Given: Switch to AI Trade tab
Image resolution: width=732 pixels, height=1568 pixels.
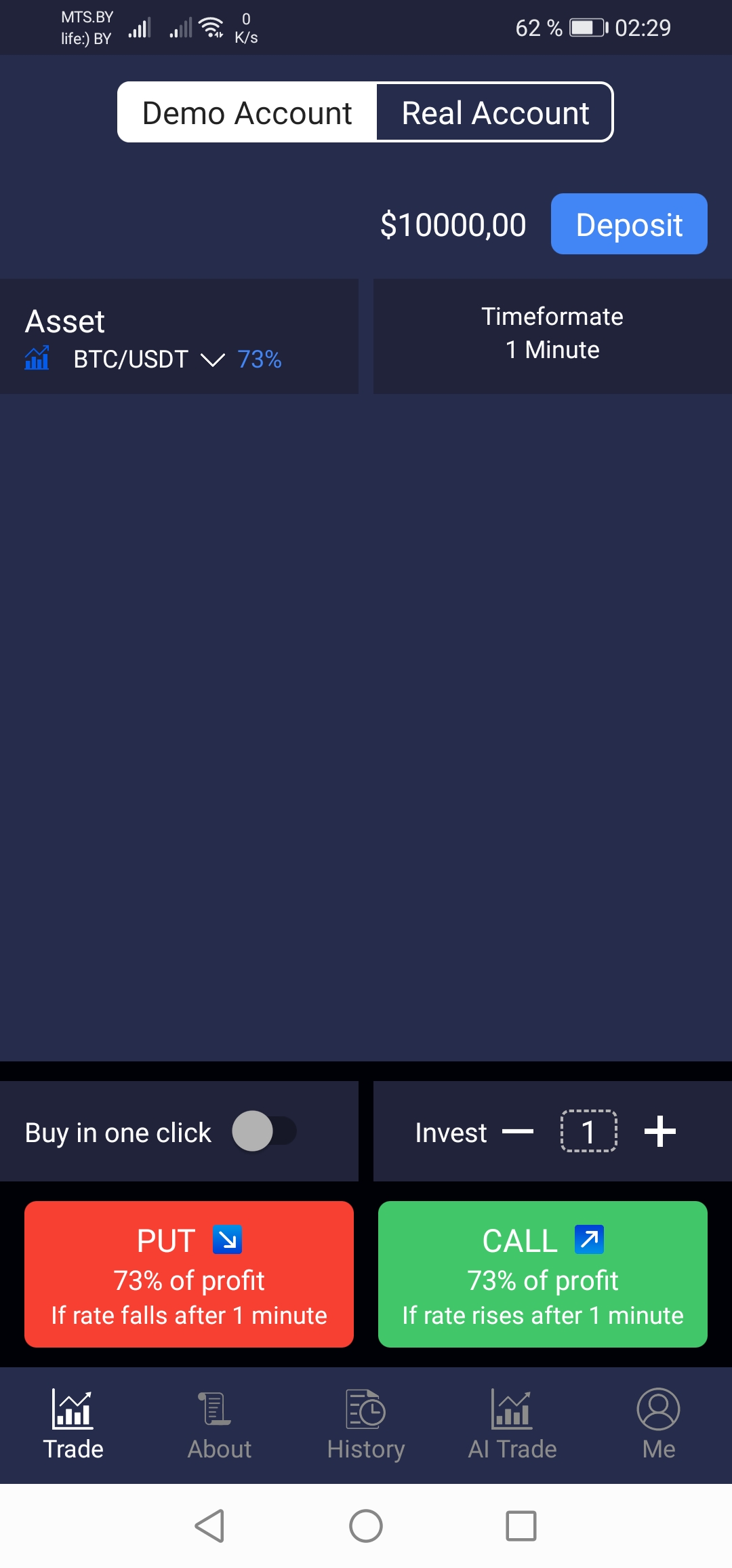Looking at the screenshot, I should pos(512,1424).
